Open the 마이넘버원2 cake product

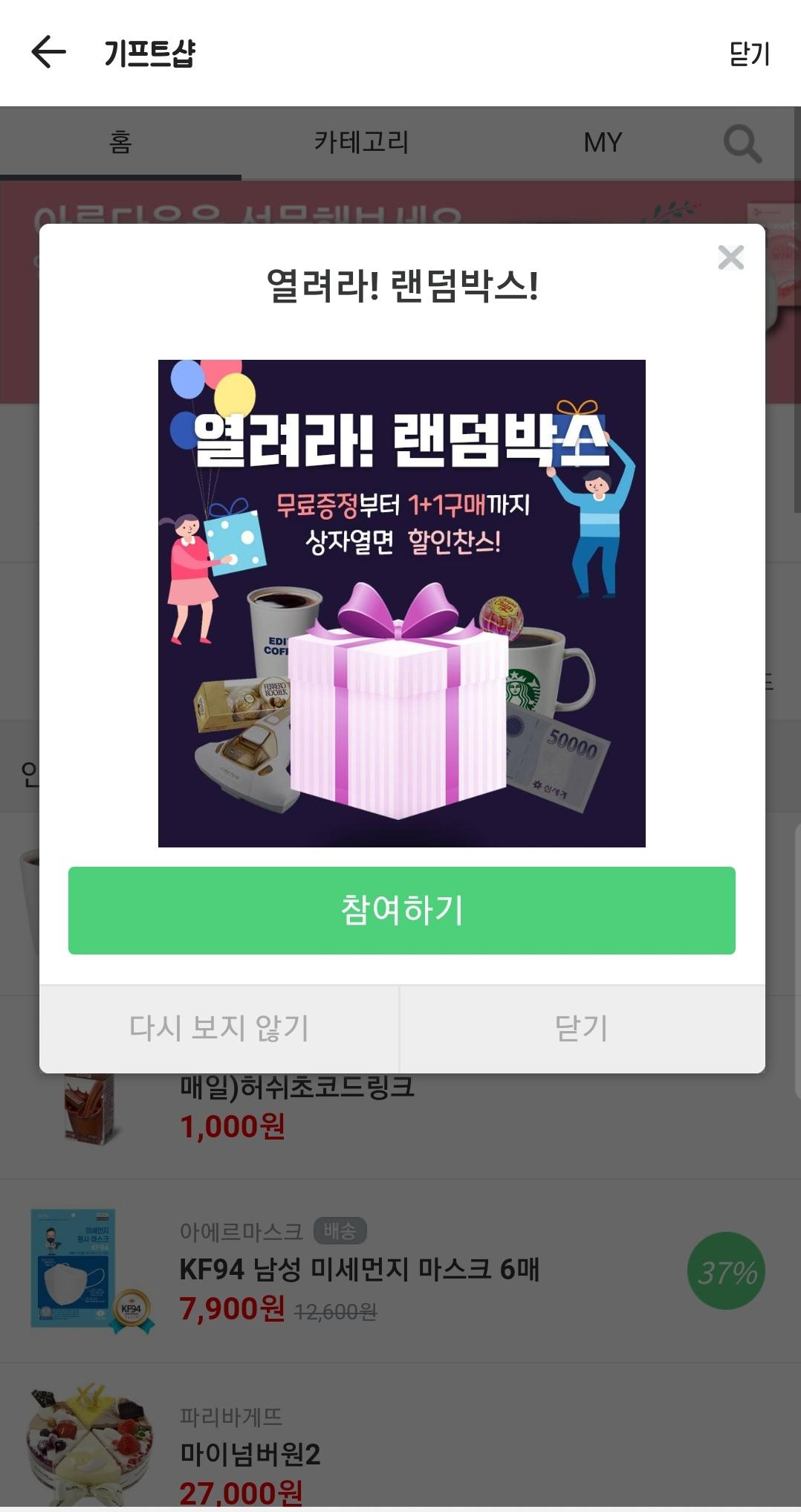[250, 1454]
